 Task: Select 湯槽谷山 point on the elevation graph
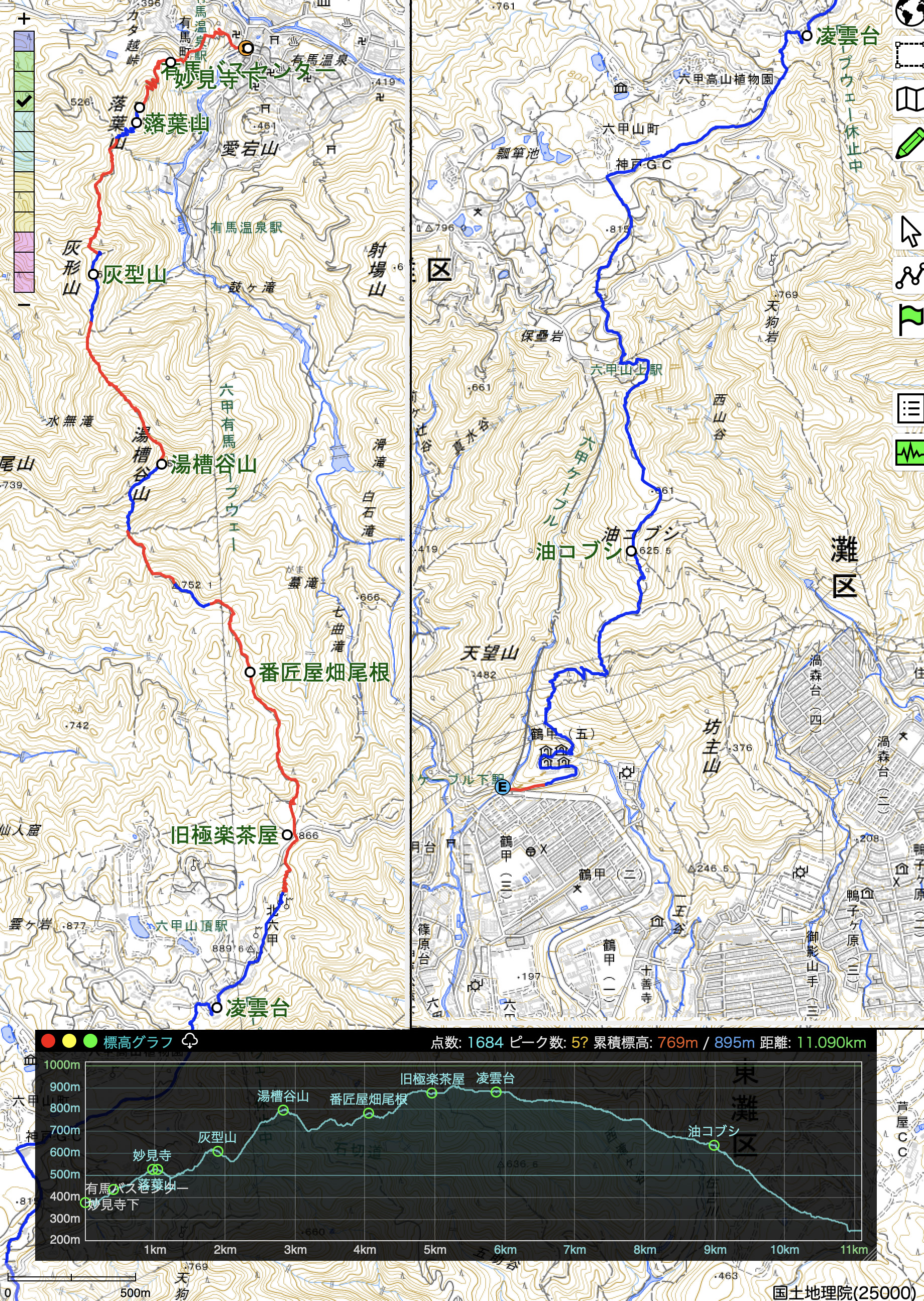click(283, 1110)
